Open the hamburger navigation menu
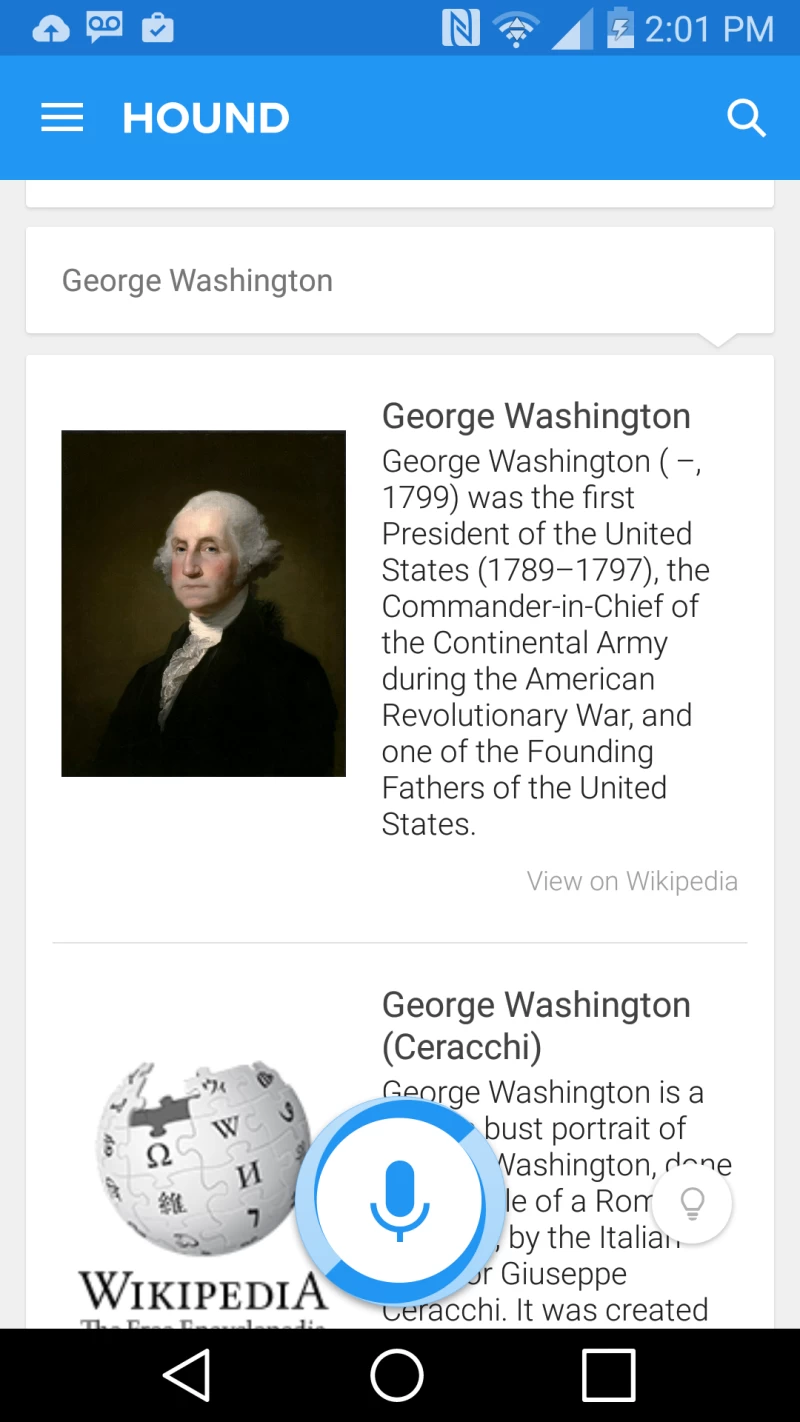Image resolution: width=800 pixels, height=1422 pixels. click(x=62, y=118)
